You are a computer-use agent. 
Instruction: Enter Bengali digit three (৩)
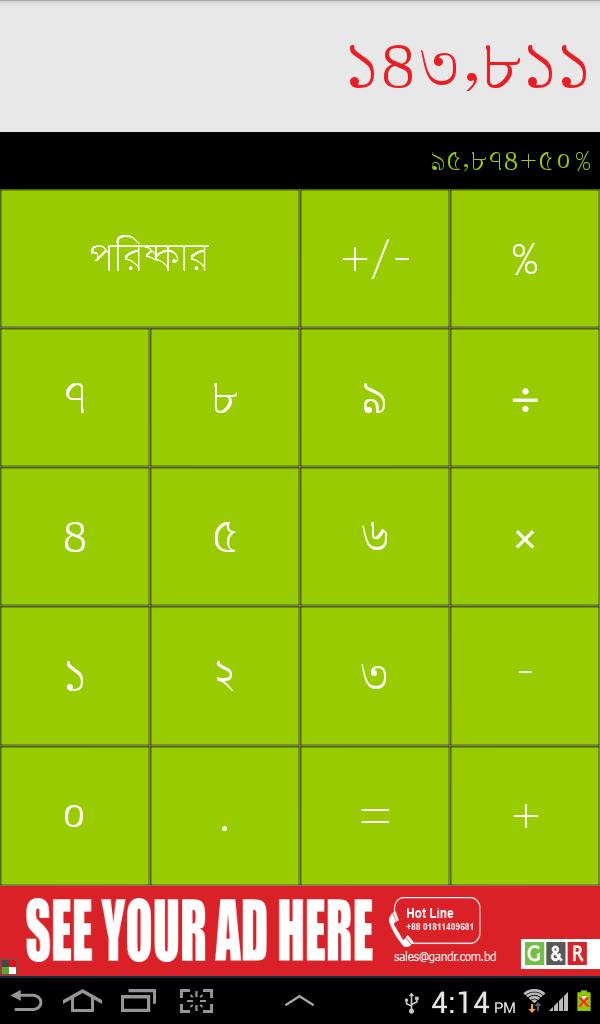pos(375,676)
